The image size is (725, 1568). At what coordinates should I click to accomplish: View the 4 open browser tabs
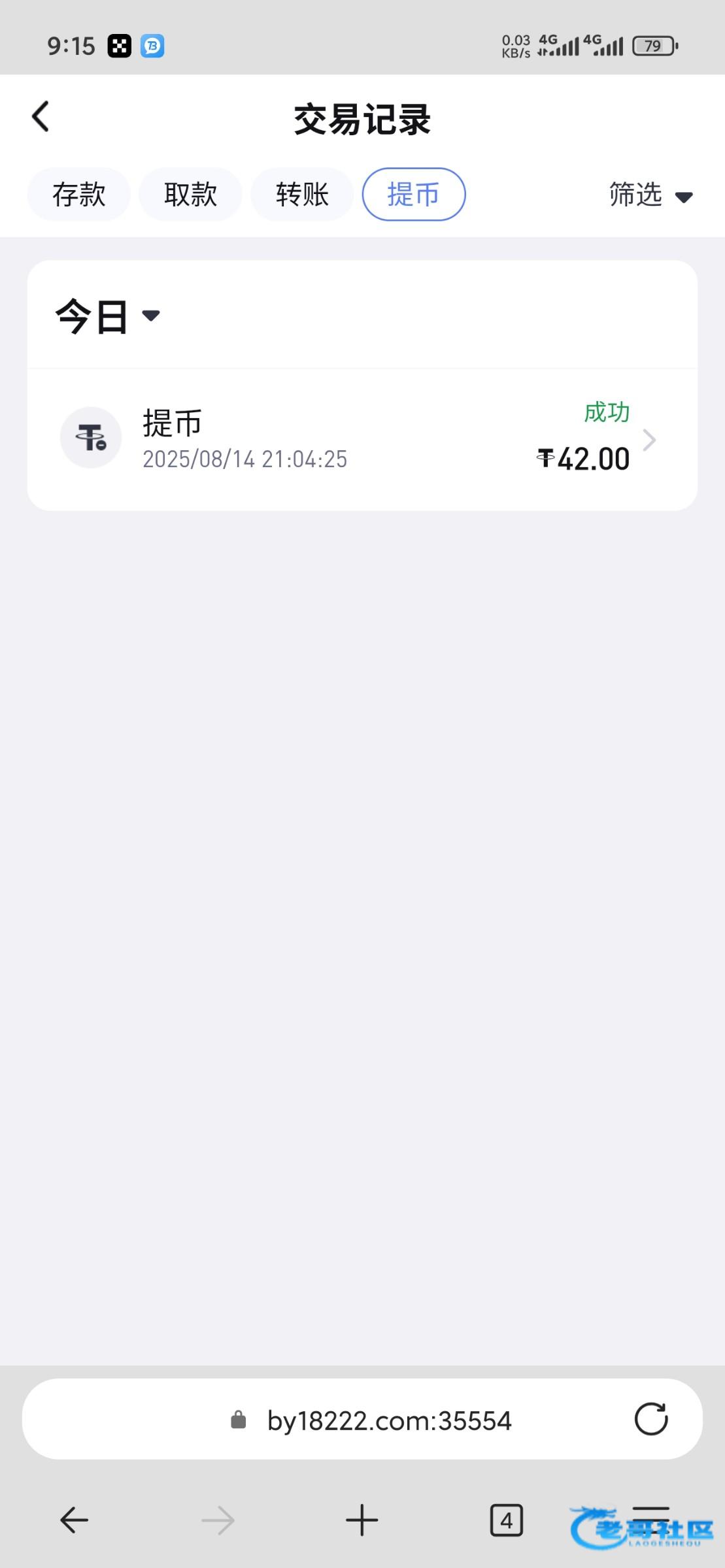tap(506, 1520)
